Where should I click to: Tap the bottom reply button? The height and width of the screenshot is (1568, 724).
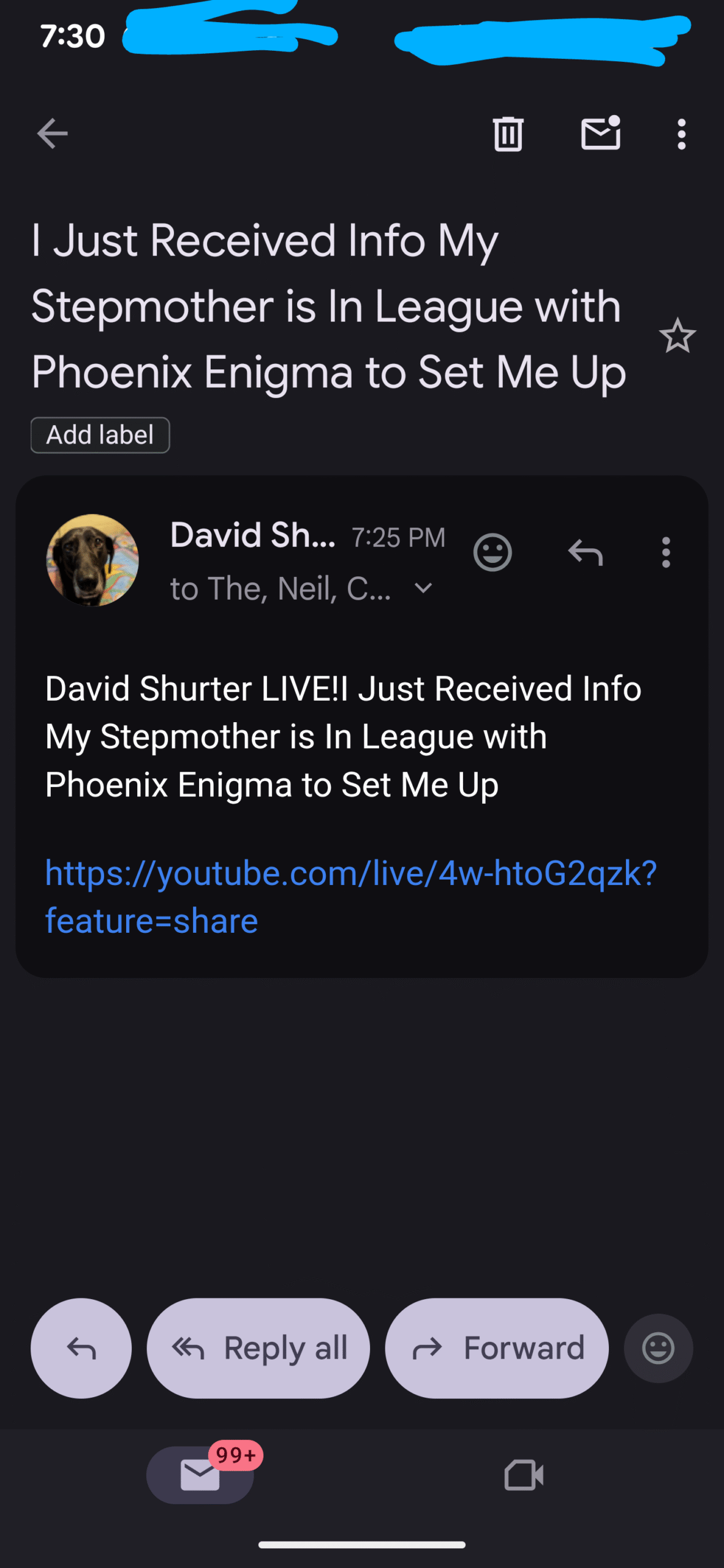tap(81, 1348)
